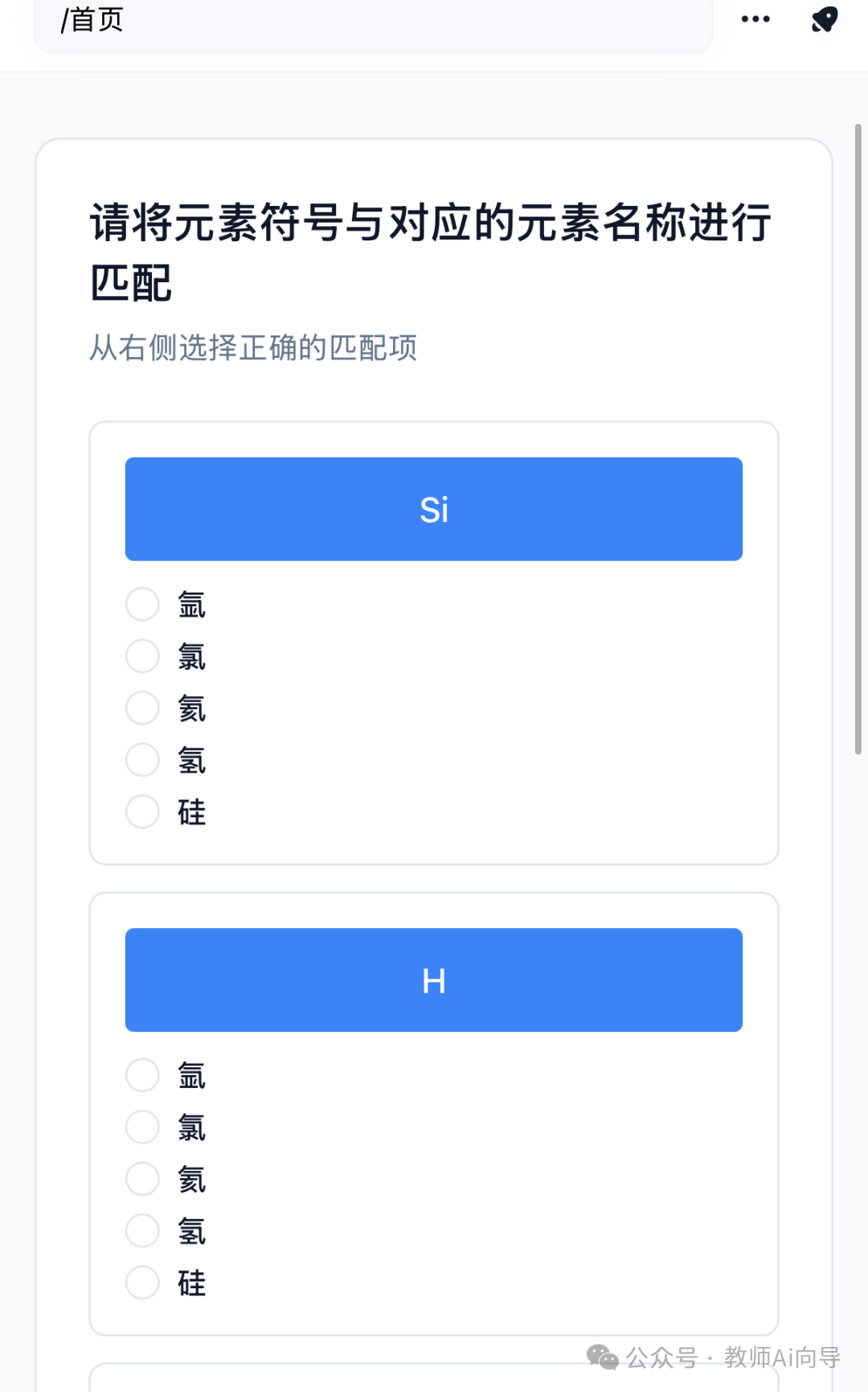Select 氯 as the match for H
Viewport: 868px width, 1392px height.
coord(143,1127)
